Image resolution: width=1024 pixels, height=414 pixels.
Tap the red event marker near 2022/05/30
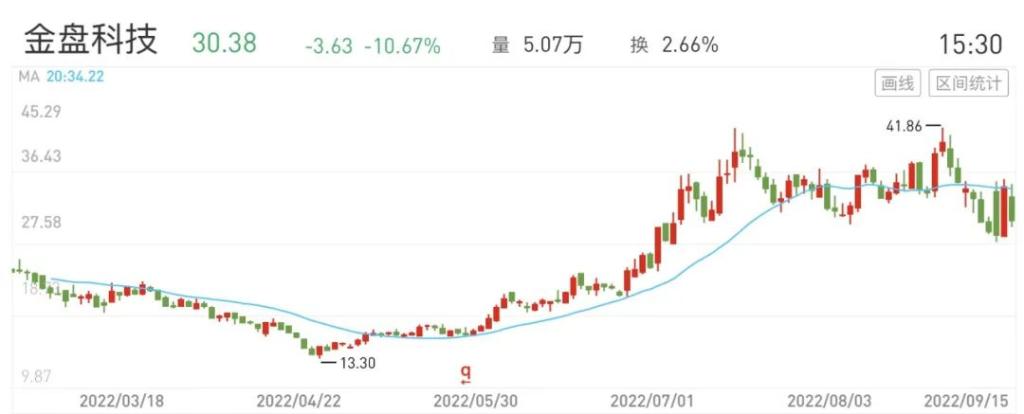point(465,374)
